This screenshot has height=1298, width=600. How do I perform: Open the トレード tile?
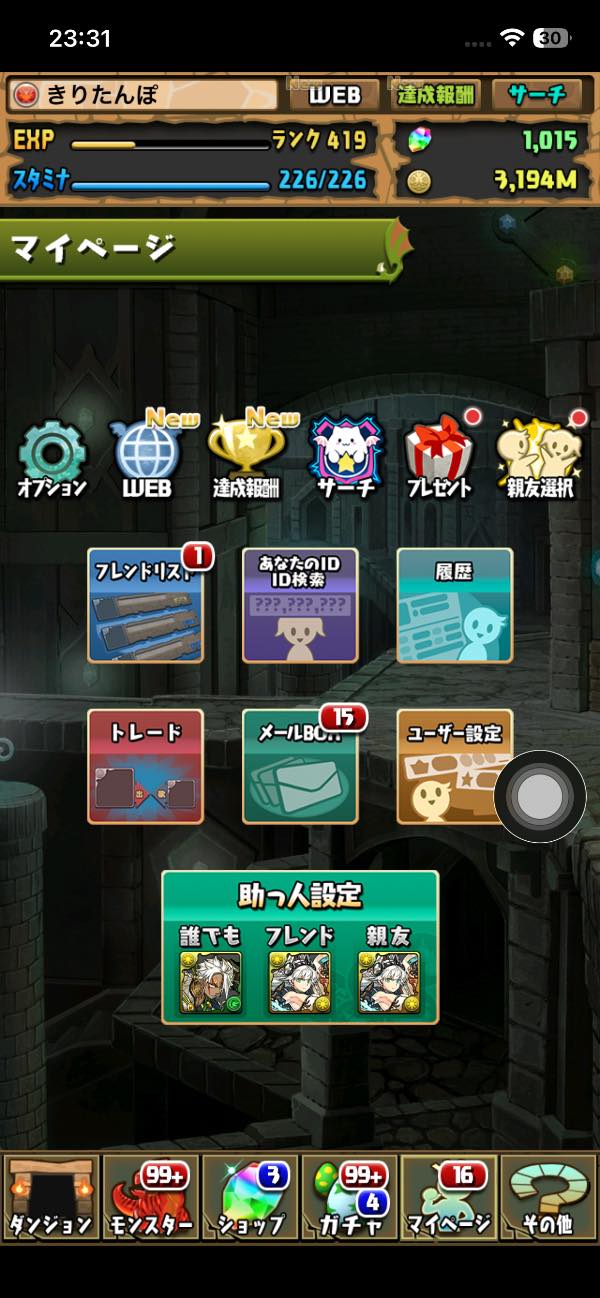pos(146,766)
